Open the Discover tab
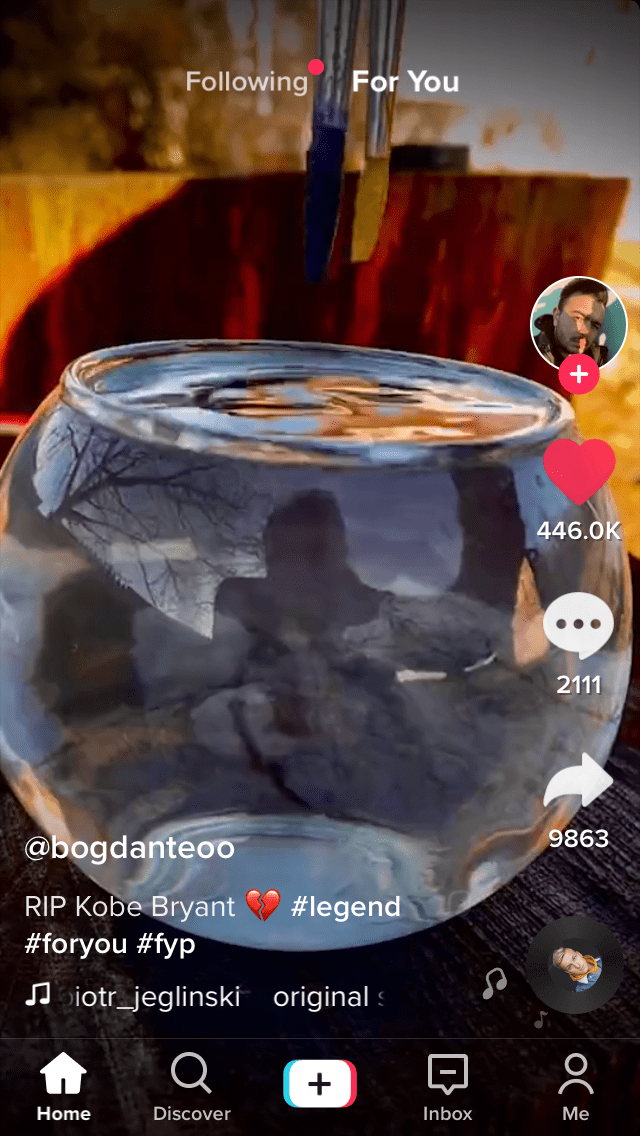Viewport: 640px width, 1136px height. coord(191,1087)
